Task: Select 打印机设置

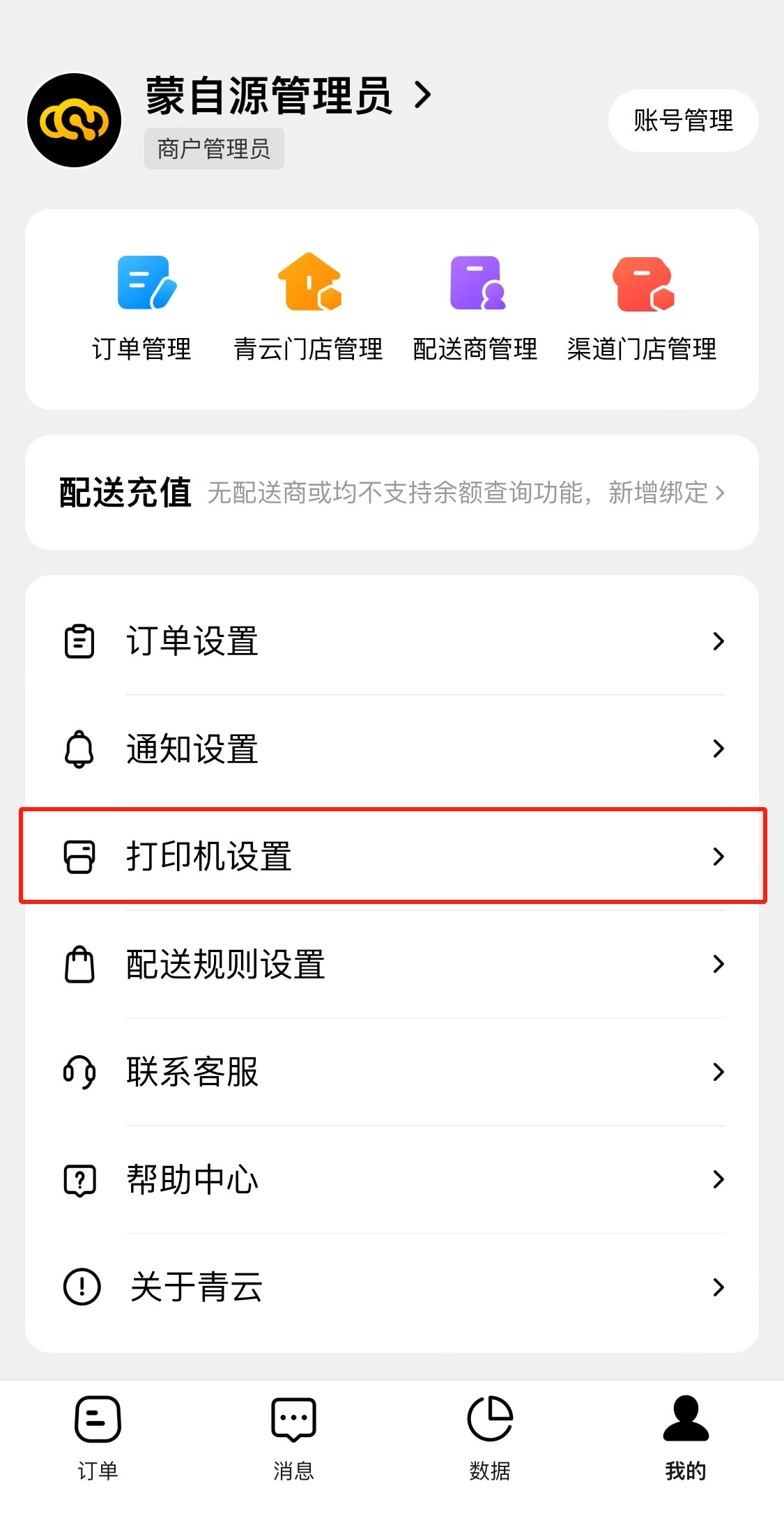Action: tap(392, 857)
